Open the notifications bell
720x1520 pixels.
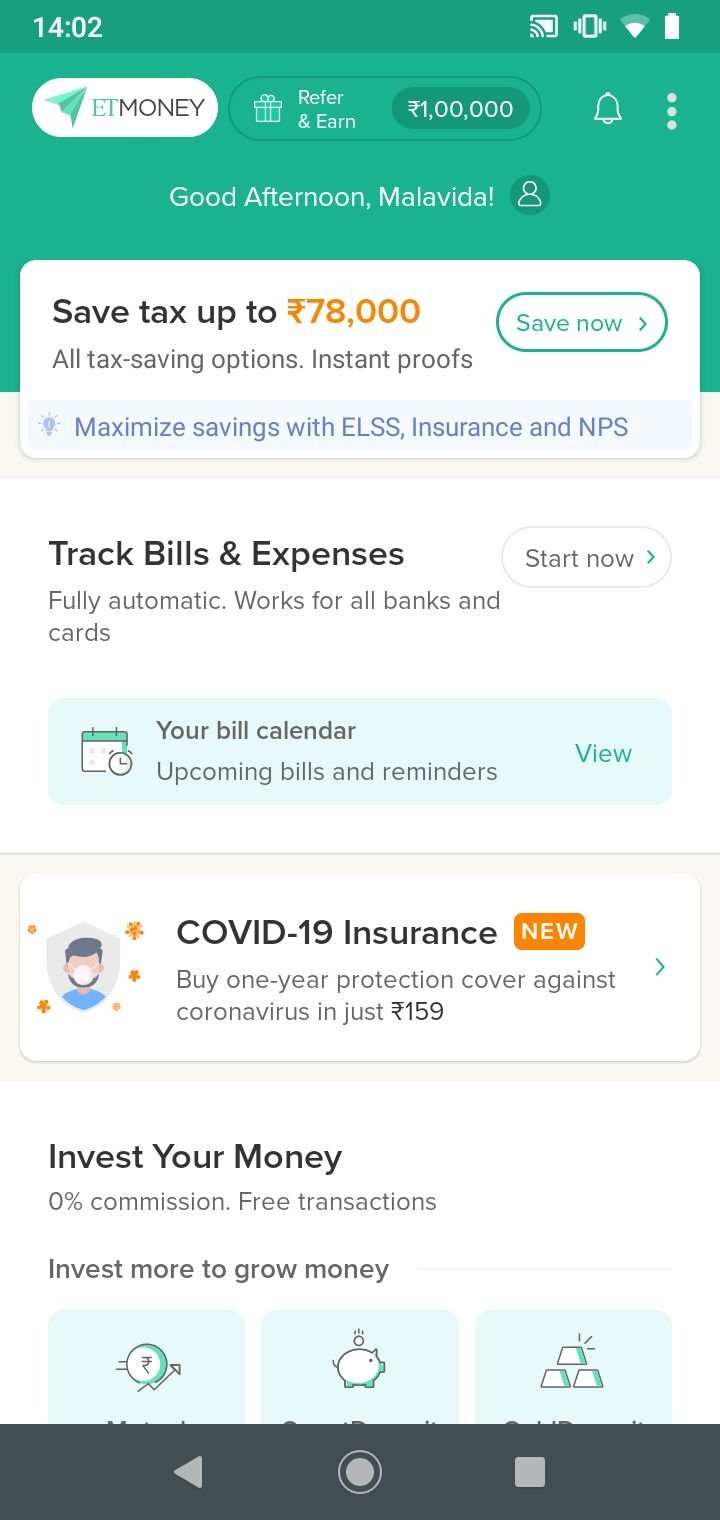[608, 109]
